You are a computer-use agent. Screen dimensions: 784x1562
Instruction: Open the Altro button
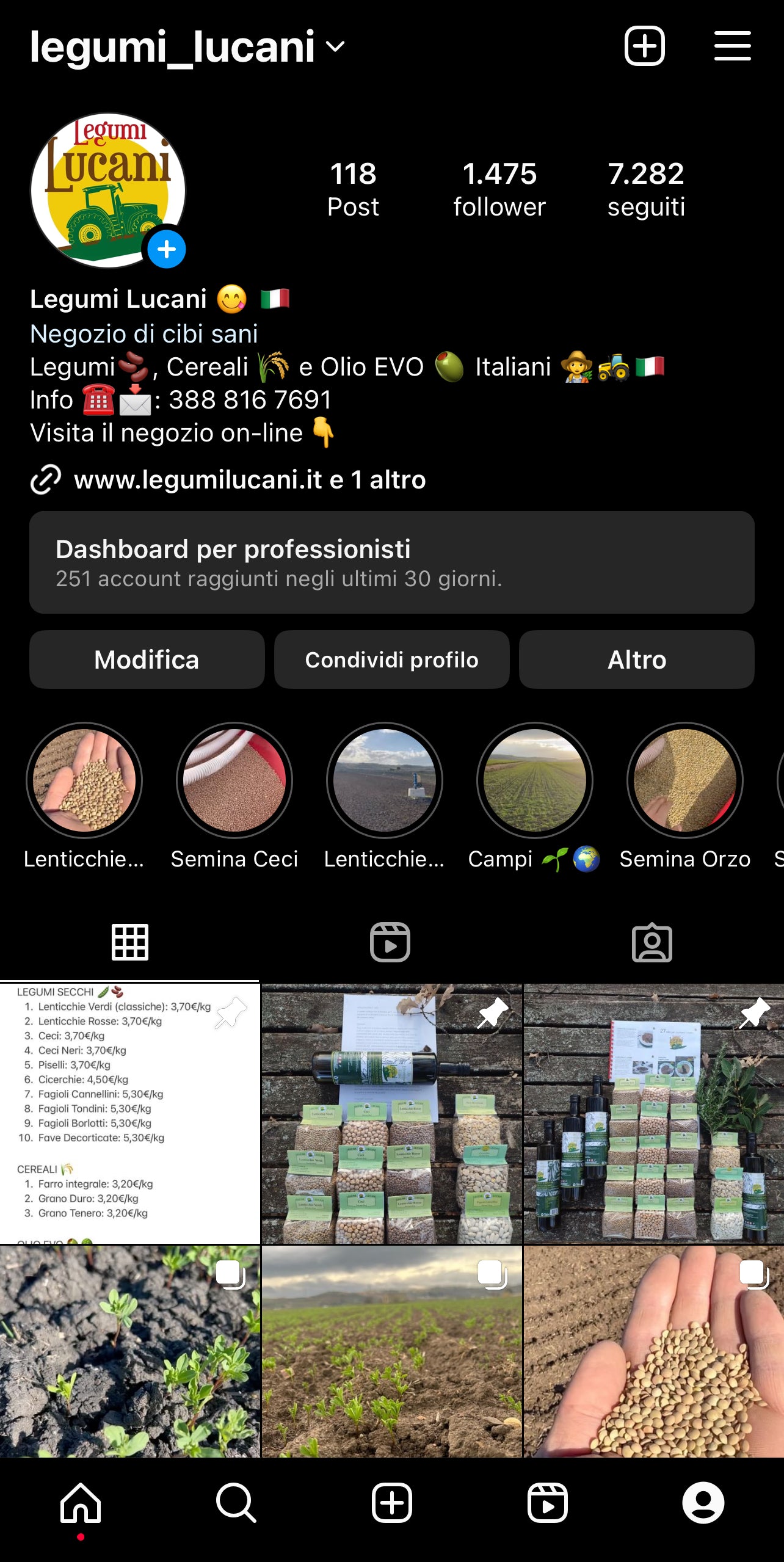[636, 659]
